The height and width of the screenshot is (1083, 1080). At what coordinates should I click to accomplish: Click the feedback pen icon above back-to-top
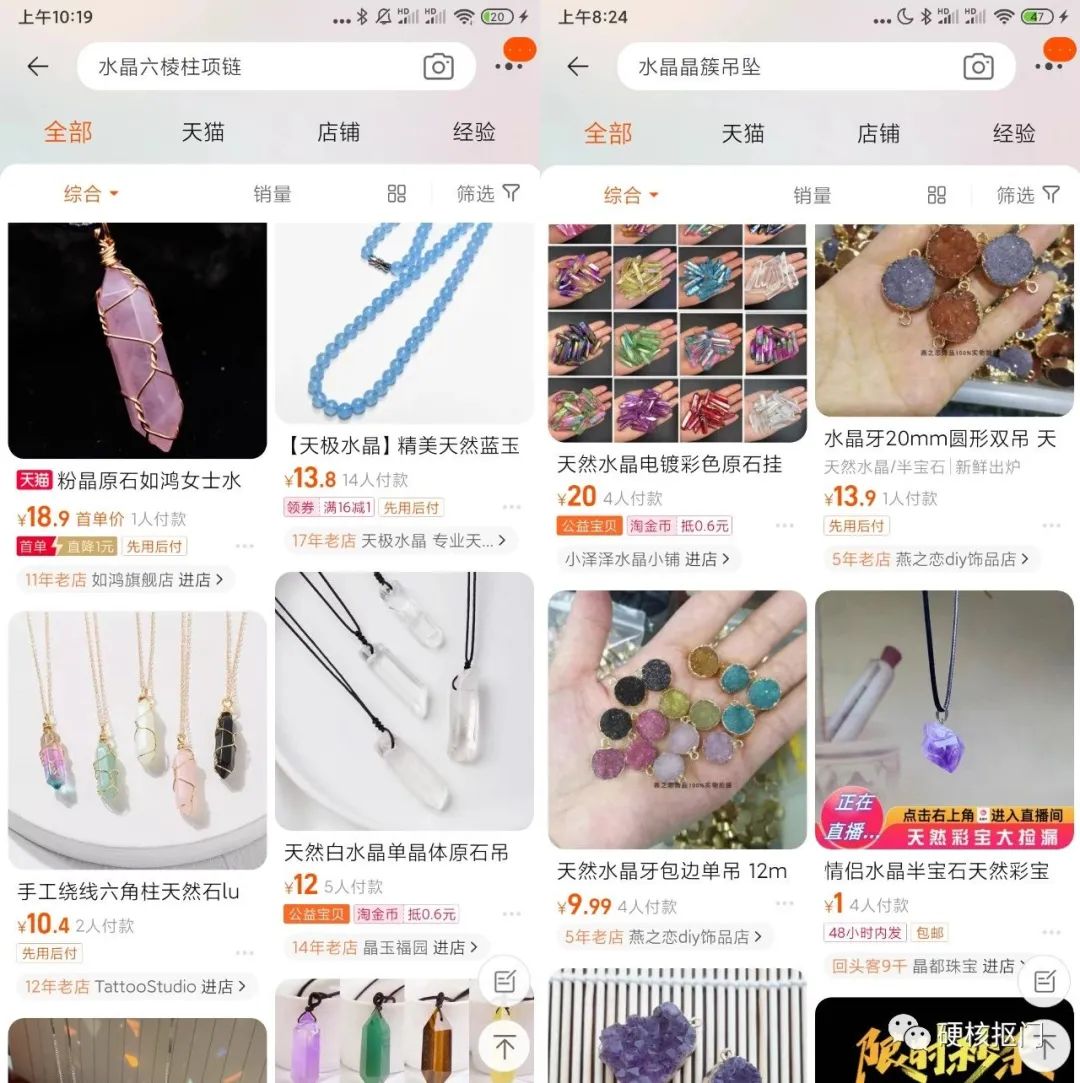[503, 981]
